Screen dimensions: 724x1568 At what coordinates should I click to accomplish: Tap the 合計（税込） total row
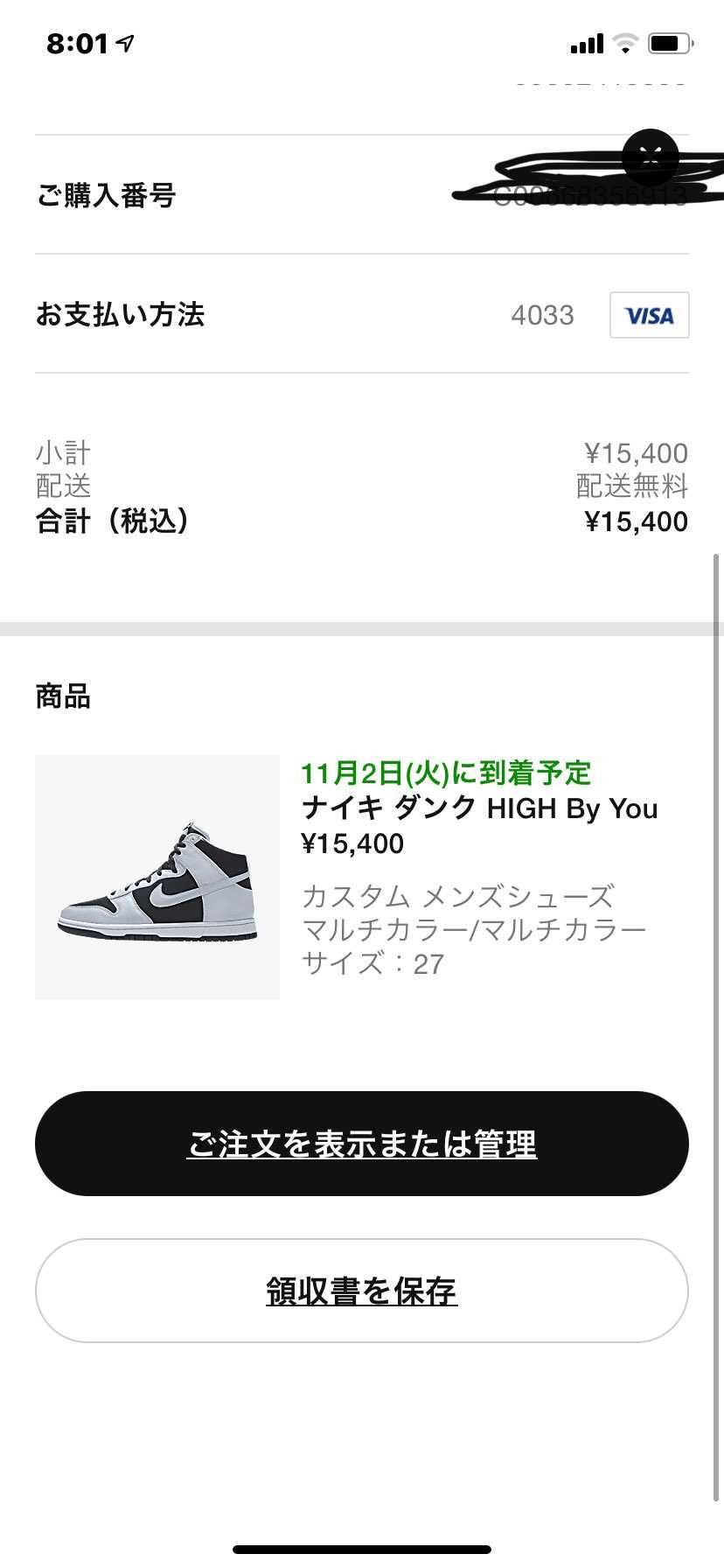coord(112,521)
